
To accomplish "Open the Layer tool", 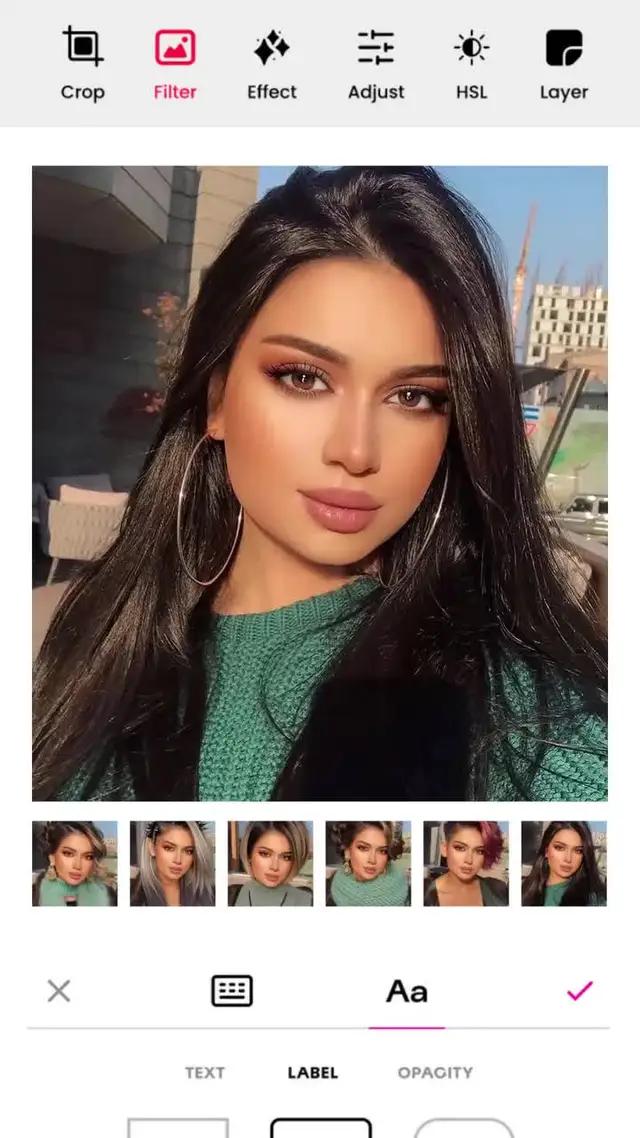I will tap(564, 64).
